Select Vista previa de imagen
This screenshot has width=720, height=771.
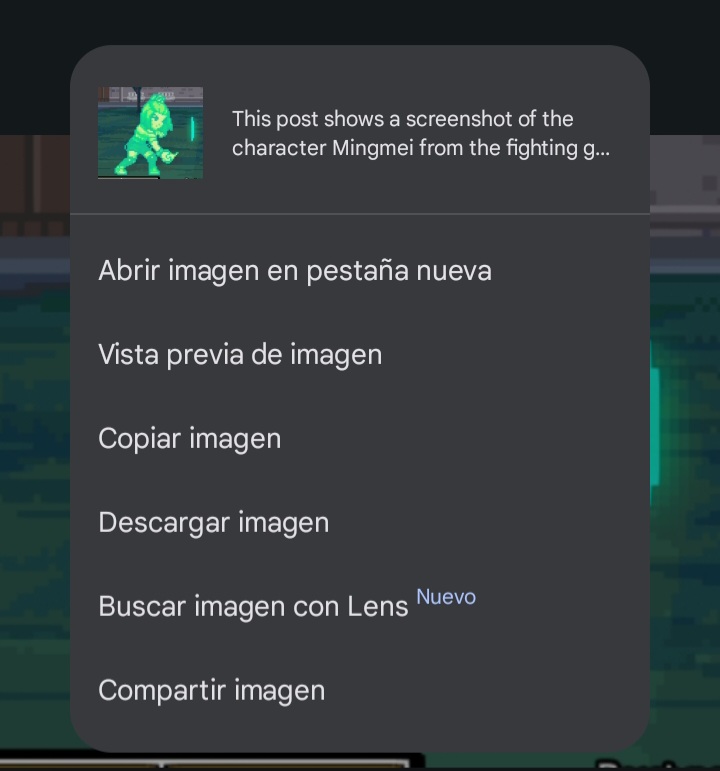[x=240, y=355]
